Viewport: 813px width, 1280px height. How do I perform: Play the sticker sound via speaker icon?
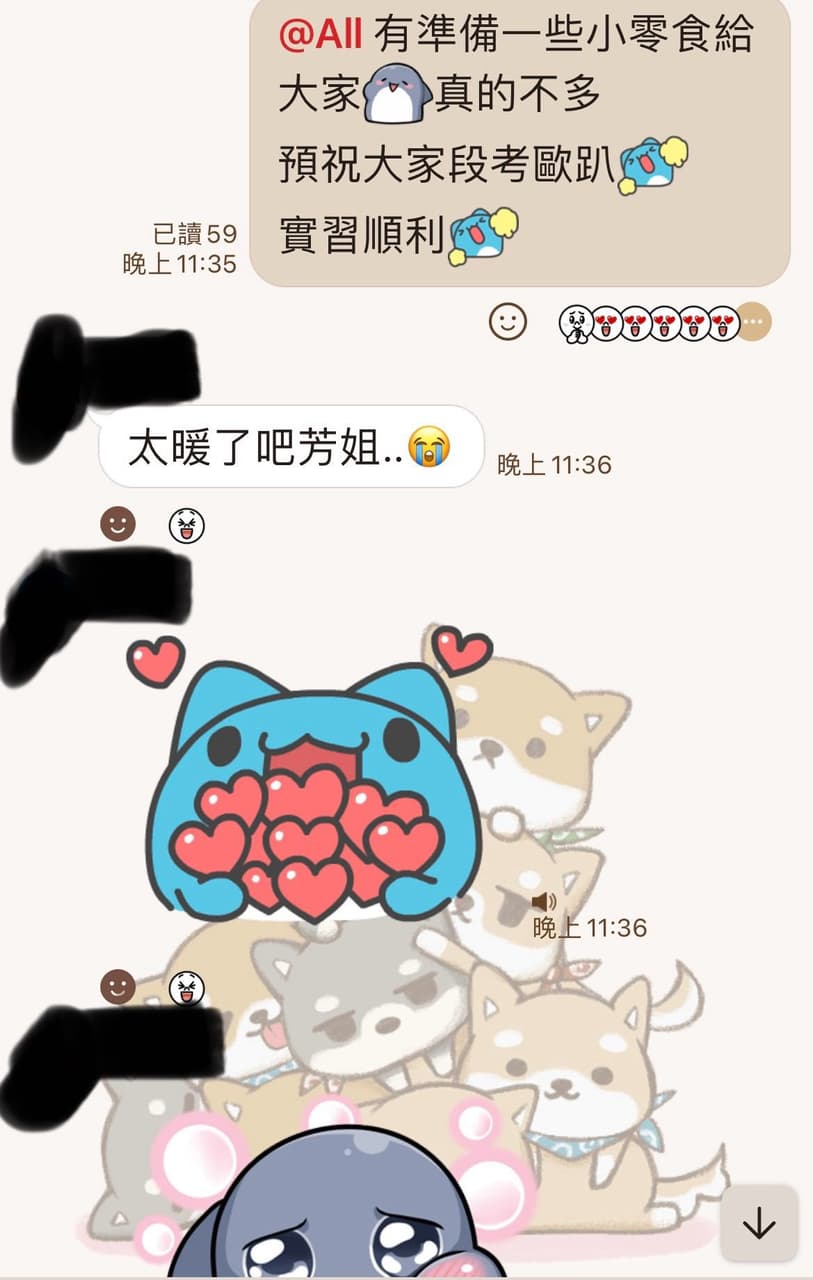tap(545, 902)
